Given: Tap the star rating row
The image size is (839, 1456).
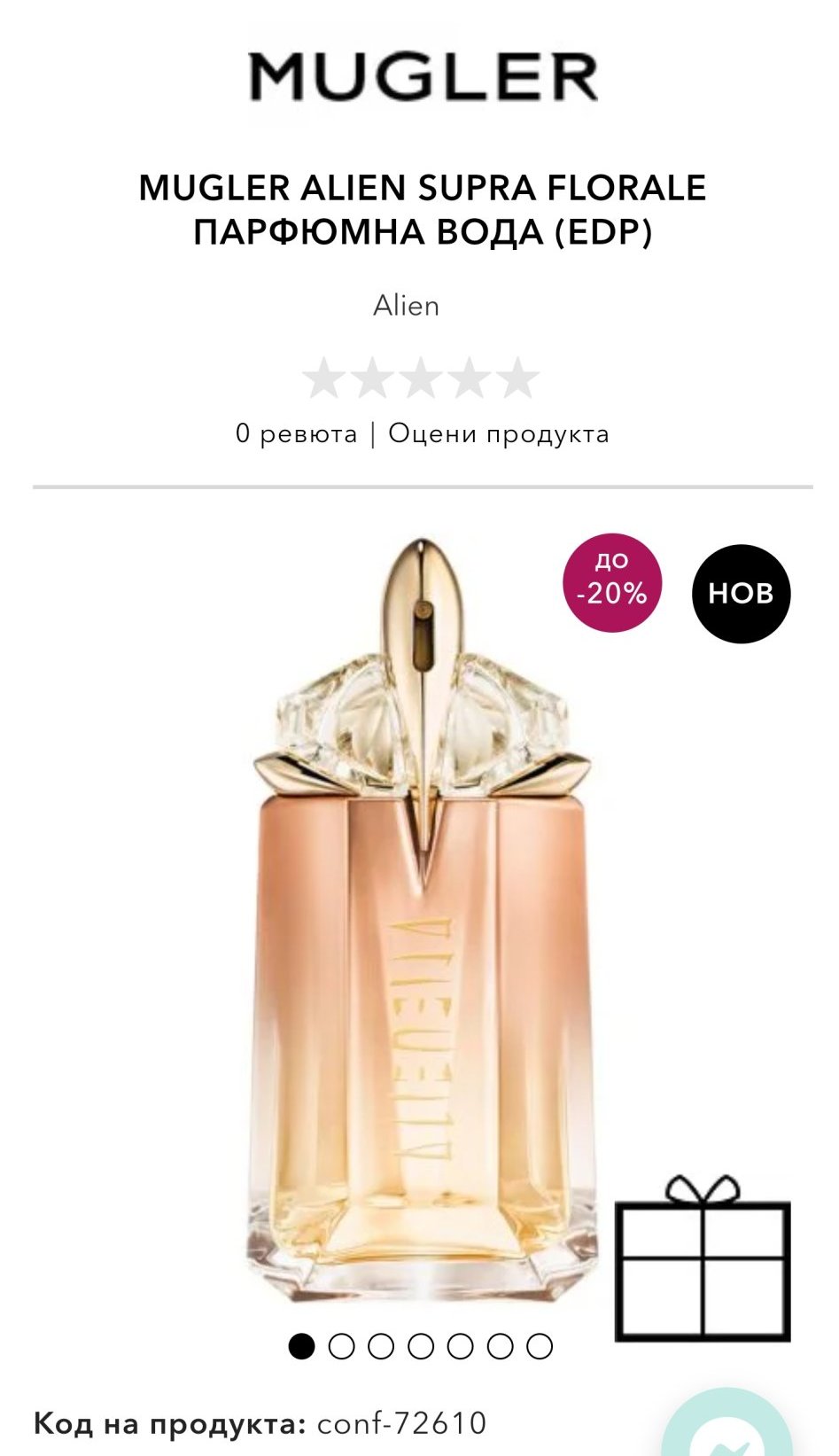Looking at the screenshot, I should click(421, 379).
